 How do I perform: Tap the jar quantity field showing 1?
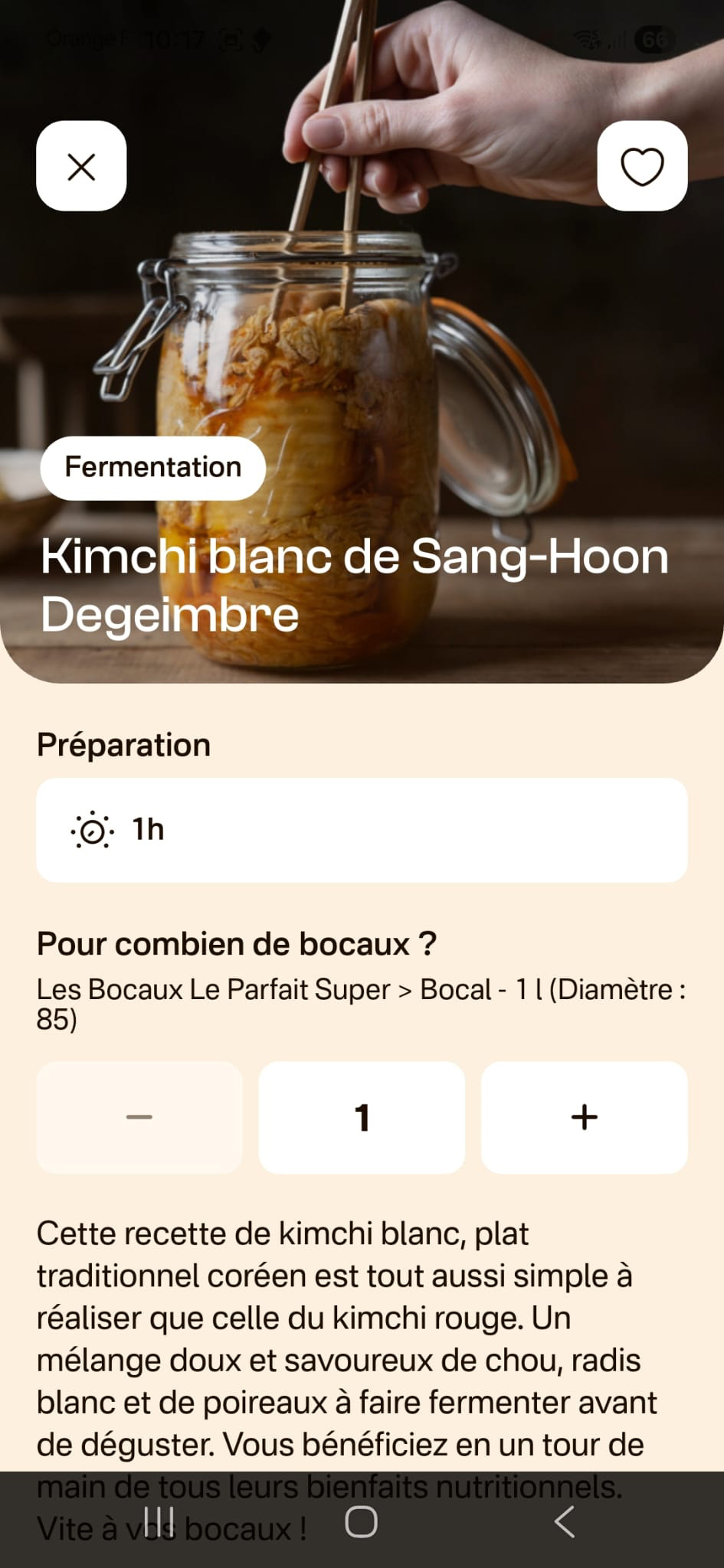(362, 1117)
